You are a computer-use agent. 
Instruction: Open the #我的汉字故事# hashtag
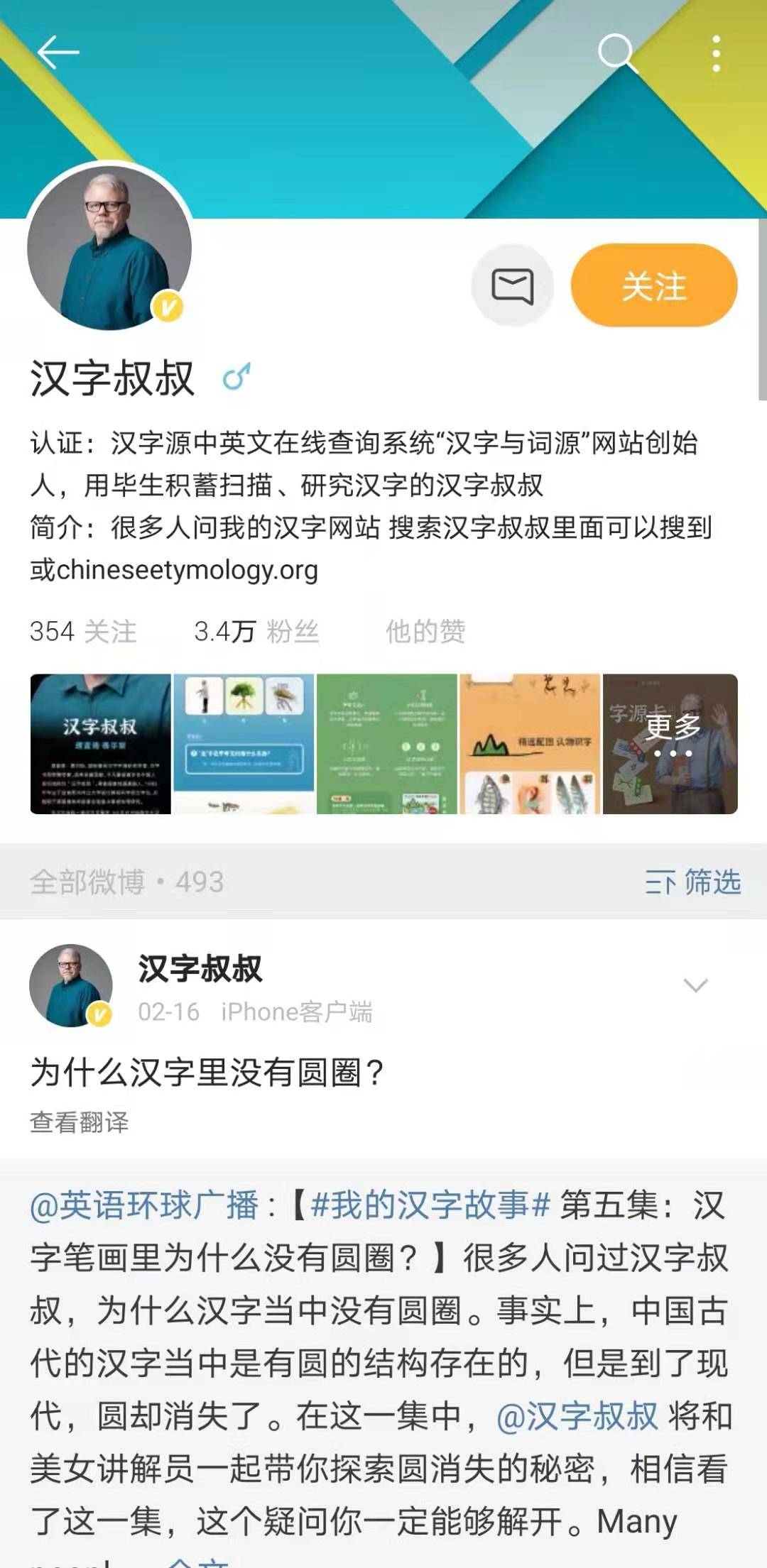coord(430,1206)
